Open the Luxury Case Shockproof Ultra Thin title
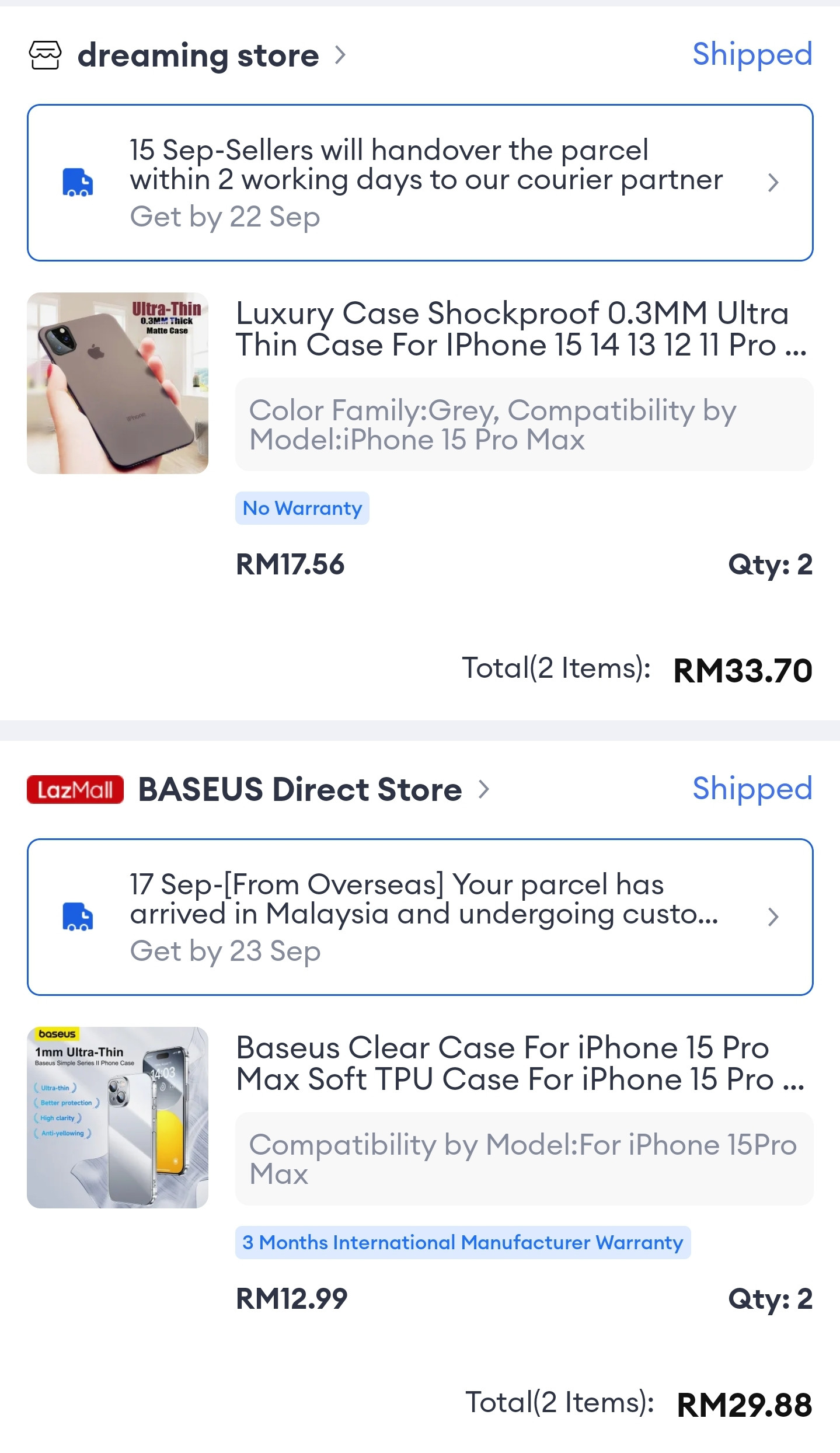The height and width of the screenshot is (1453, 840). [x=521, y=329]
